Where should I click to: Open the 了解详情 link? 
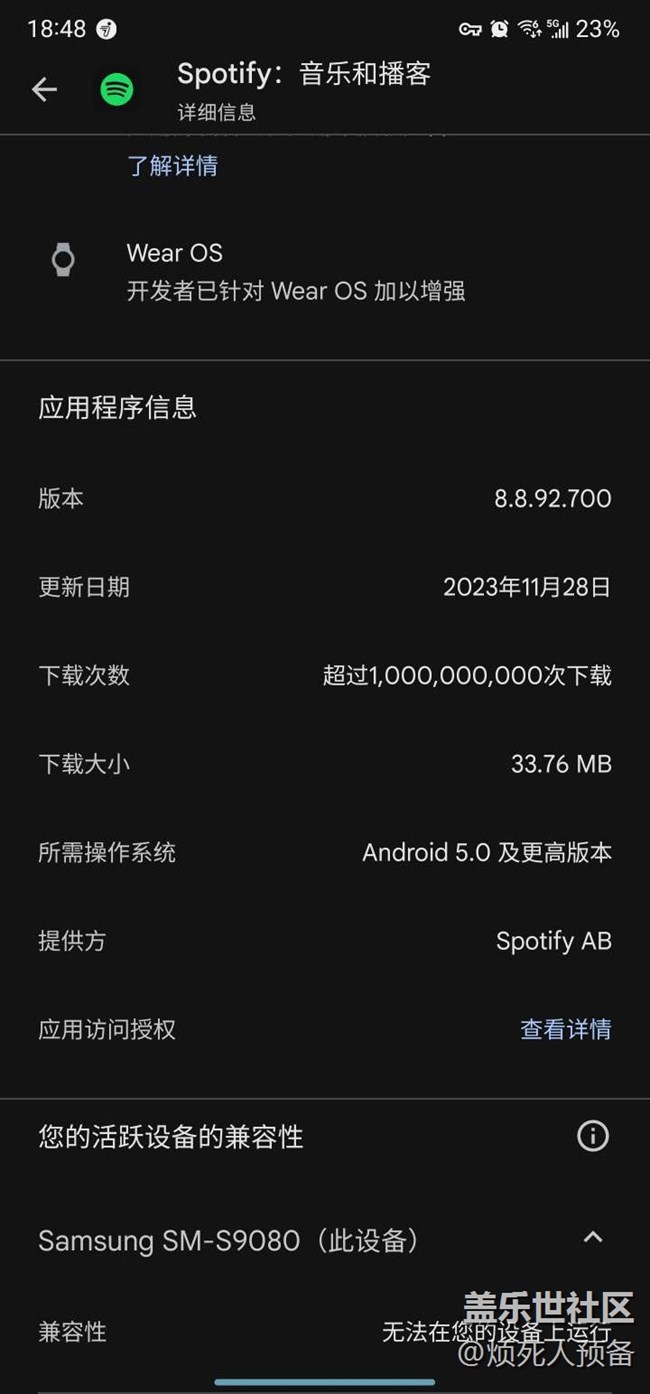tap(172, 165)
